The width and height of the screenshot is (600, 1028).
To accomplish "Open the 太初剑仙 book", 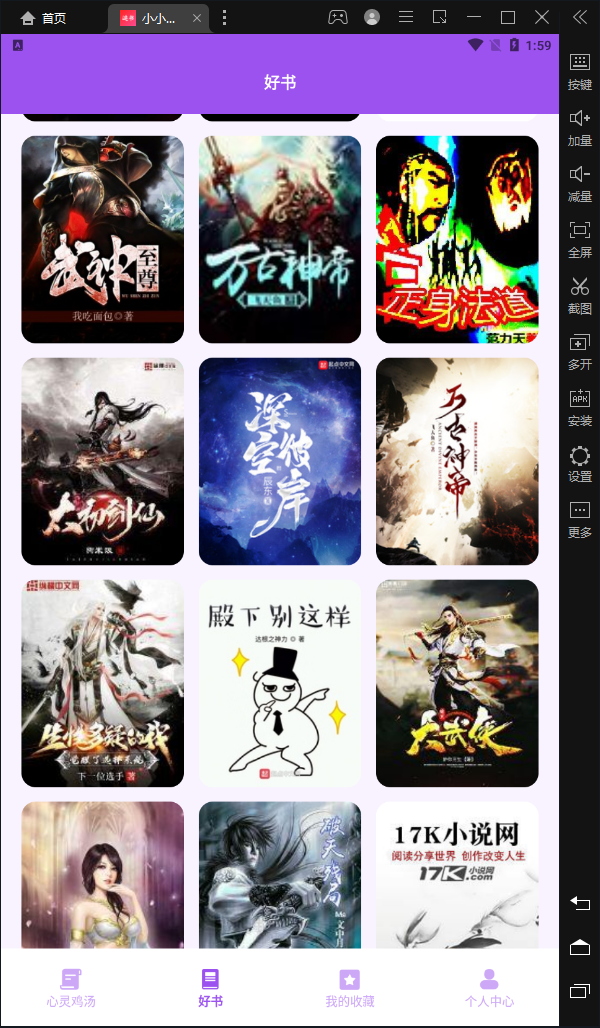I will tap(102, 461).
